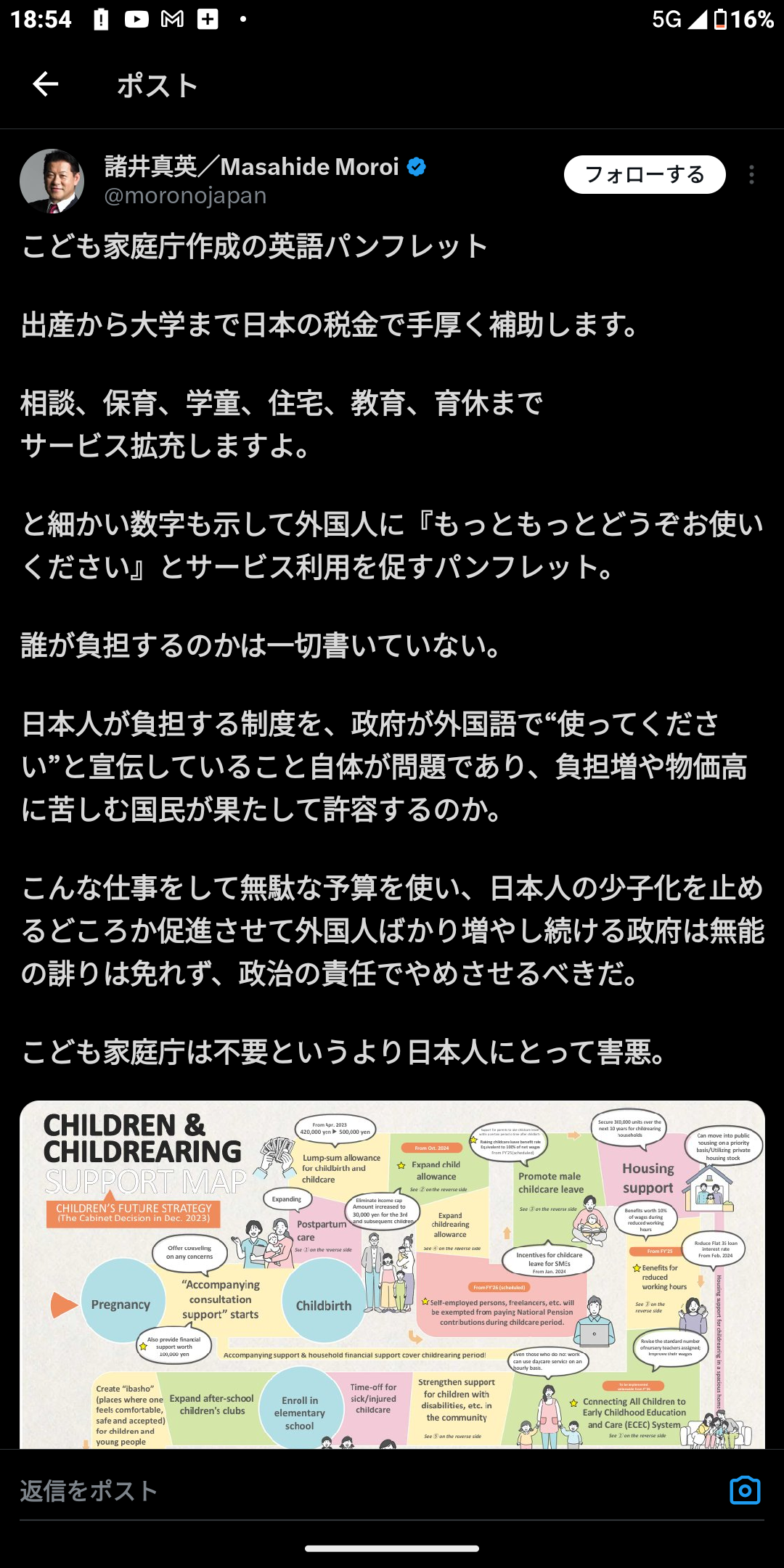Attach a photo with the camera icon
Viewport: 784px width, 1568px height.
(745, 1491)
